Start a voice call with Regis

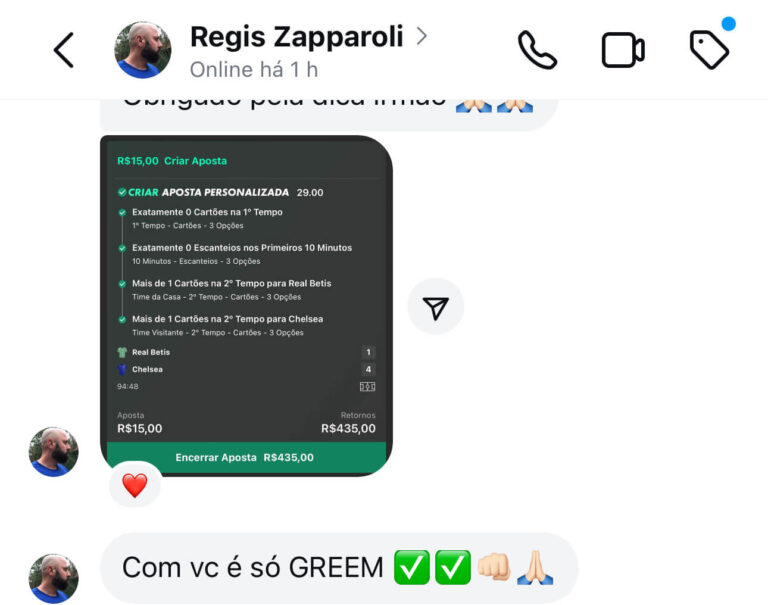click(x=537, y=50)
